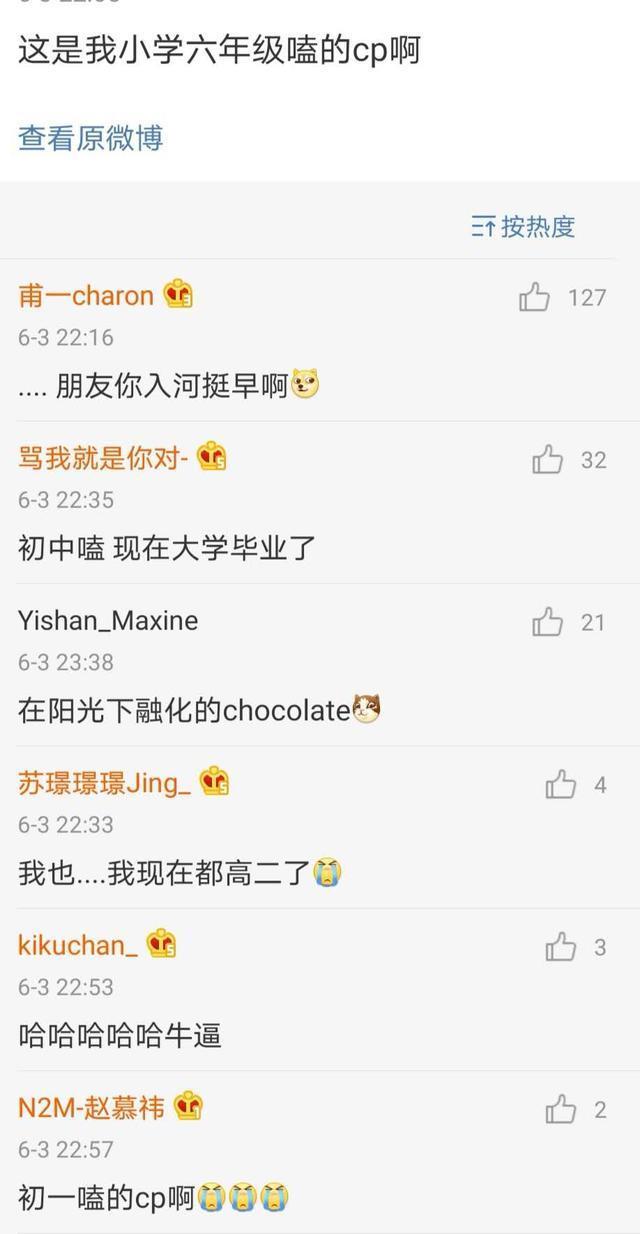The width and height of the screenshot is (640, 1234).
Task: Like 苏璟璟璟Jing_'s comment
Action: (561, 785)
